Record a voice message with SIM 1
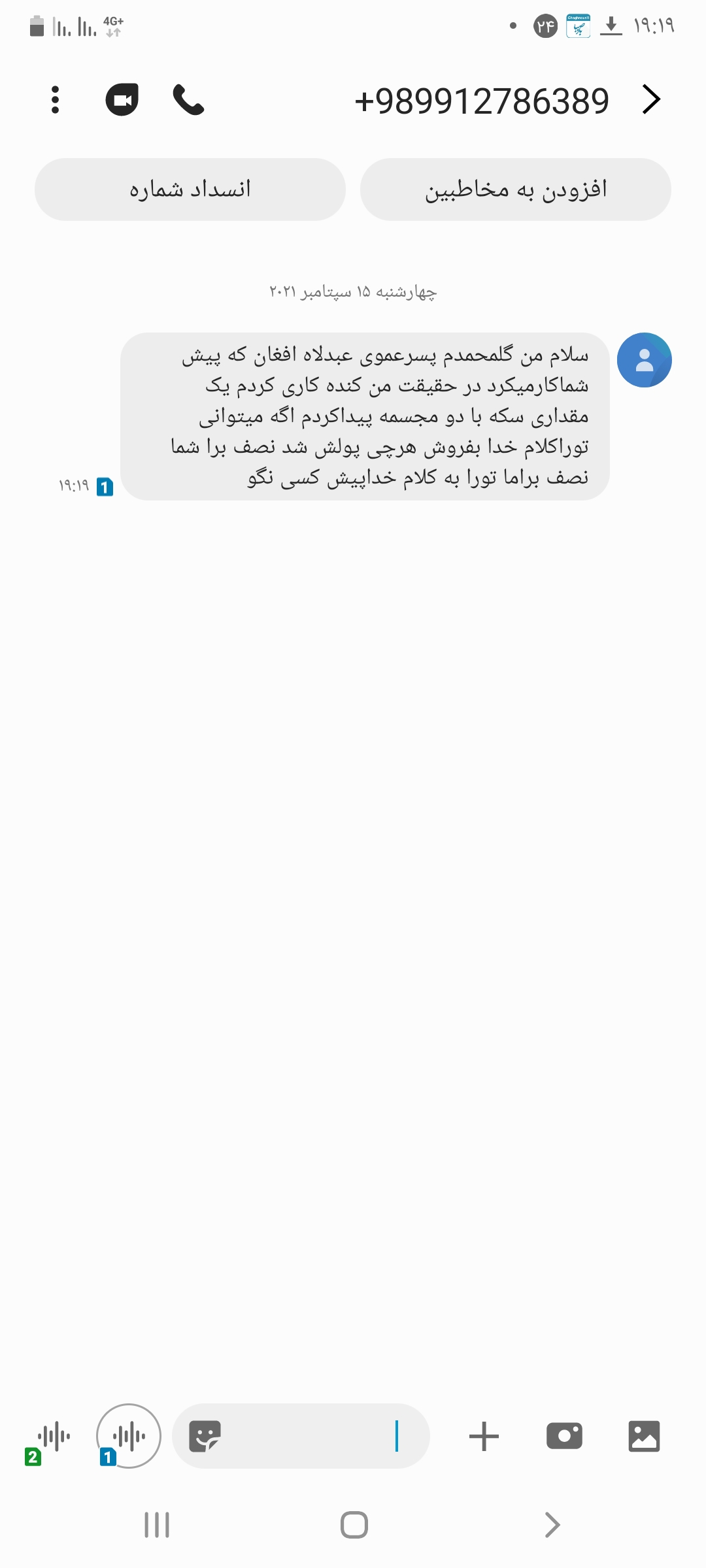Image resolution: width=706 pixels, height=1568 pixels. tap(128, 1436)
